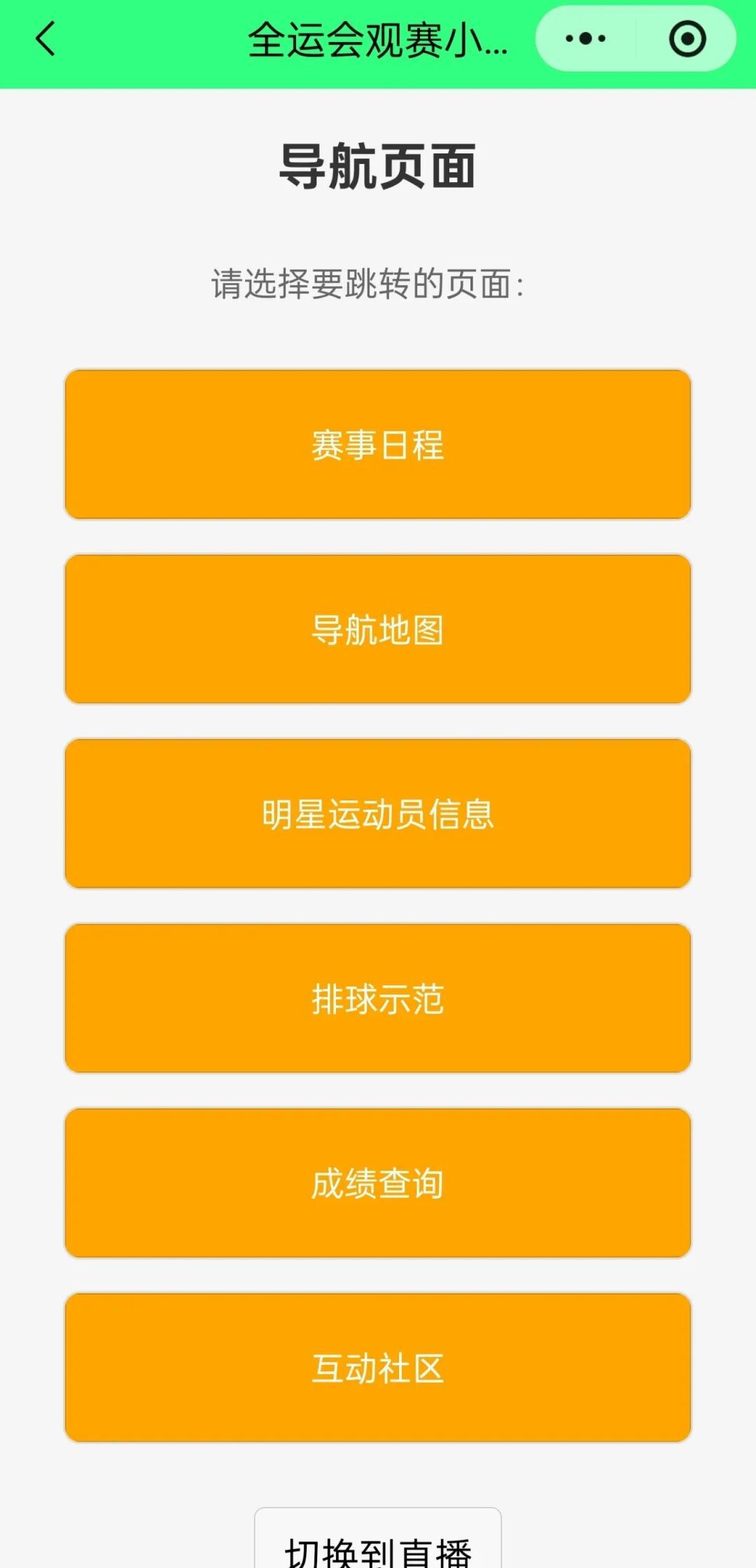This screenshot has width=756, height=1568.
Task: Open 成绩查询
Action: (378, 1183)
